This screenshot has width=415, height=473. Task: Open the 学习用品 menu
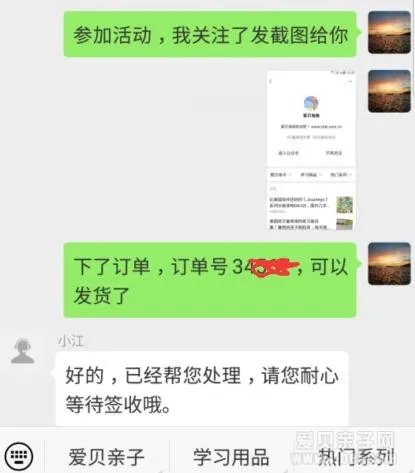(x=231, y=456)
